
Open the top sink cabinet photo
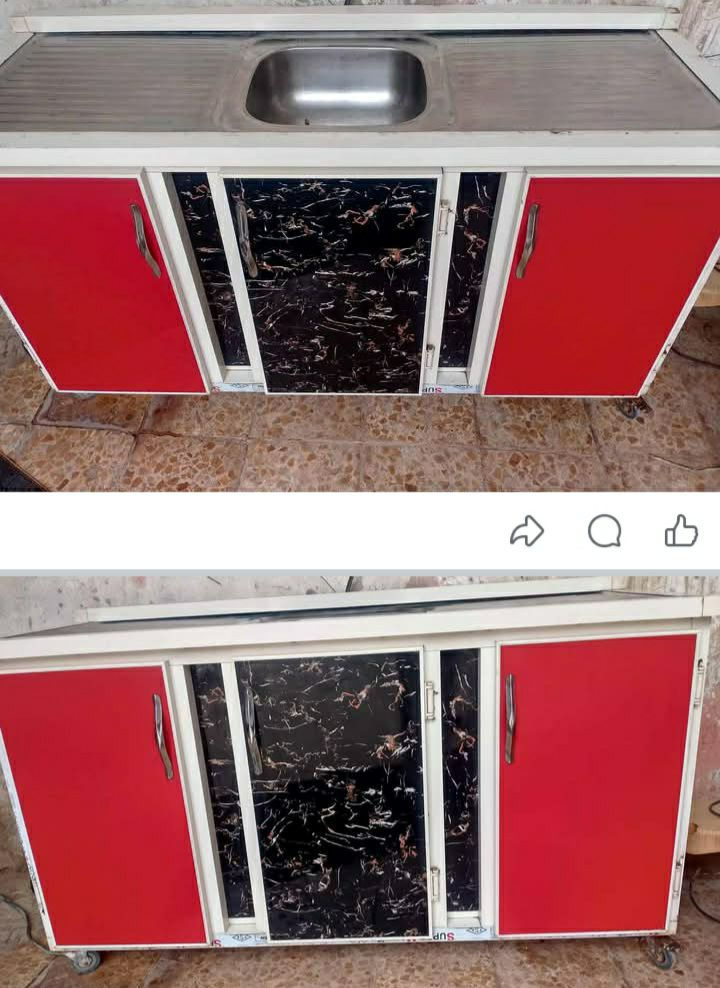[x=360, y=245]
